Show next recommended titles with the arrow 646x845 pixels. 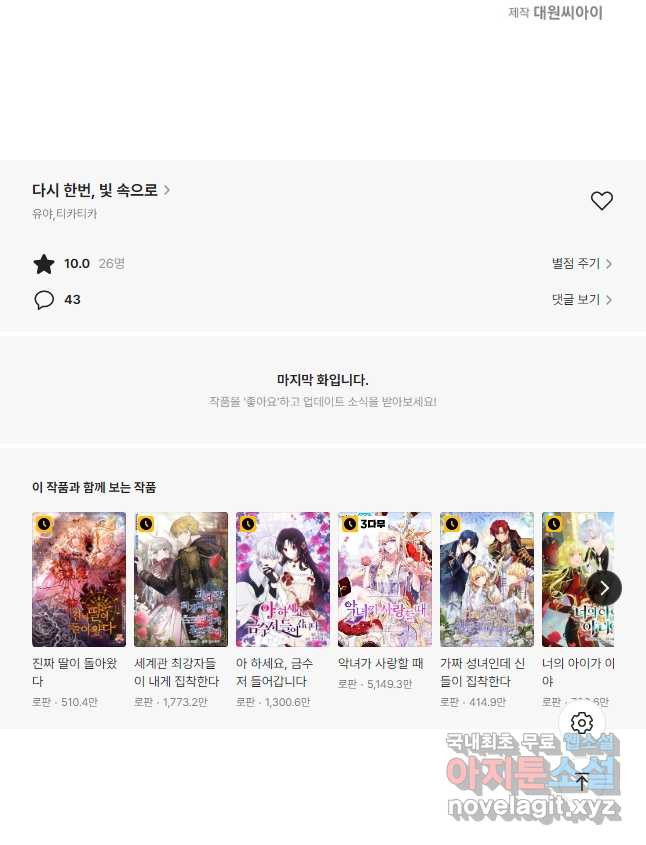tap(603, 588)
